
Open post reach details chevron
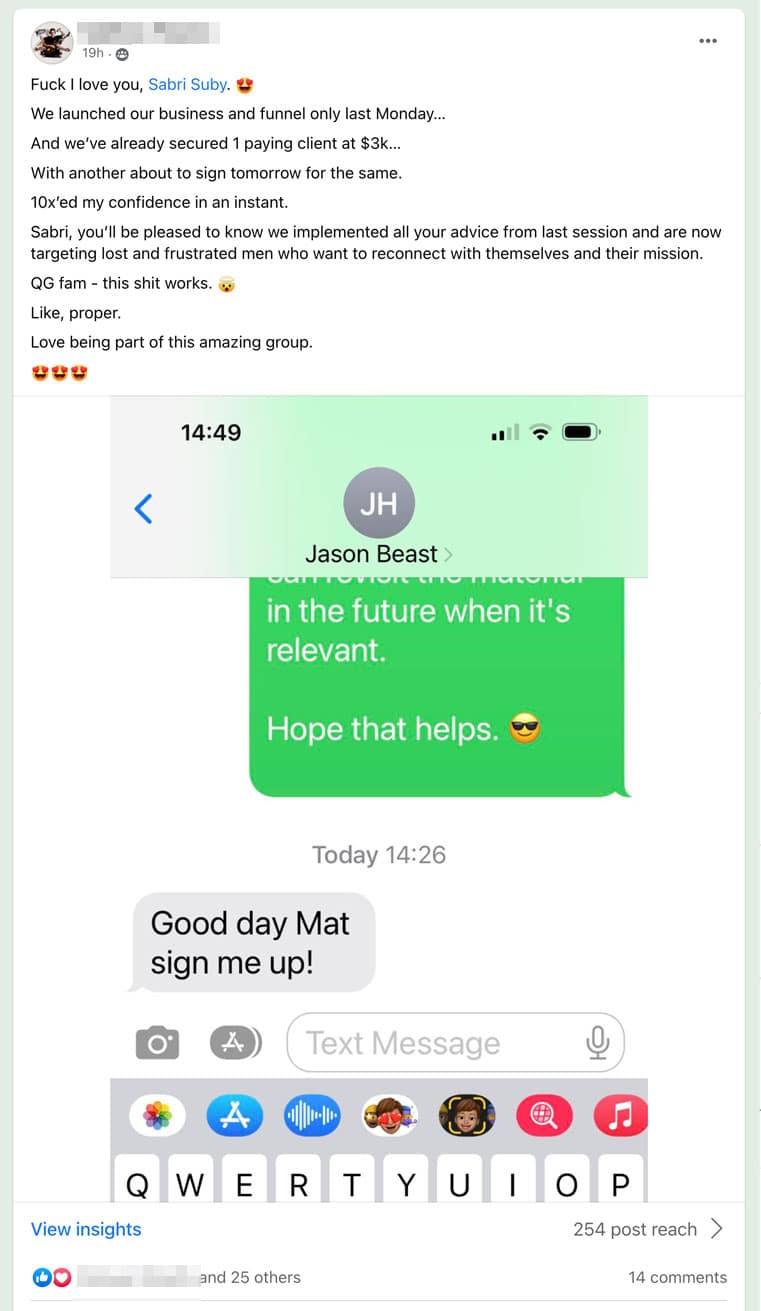(716, 1229)
